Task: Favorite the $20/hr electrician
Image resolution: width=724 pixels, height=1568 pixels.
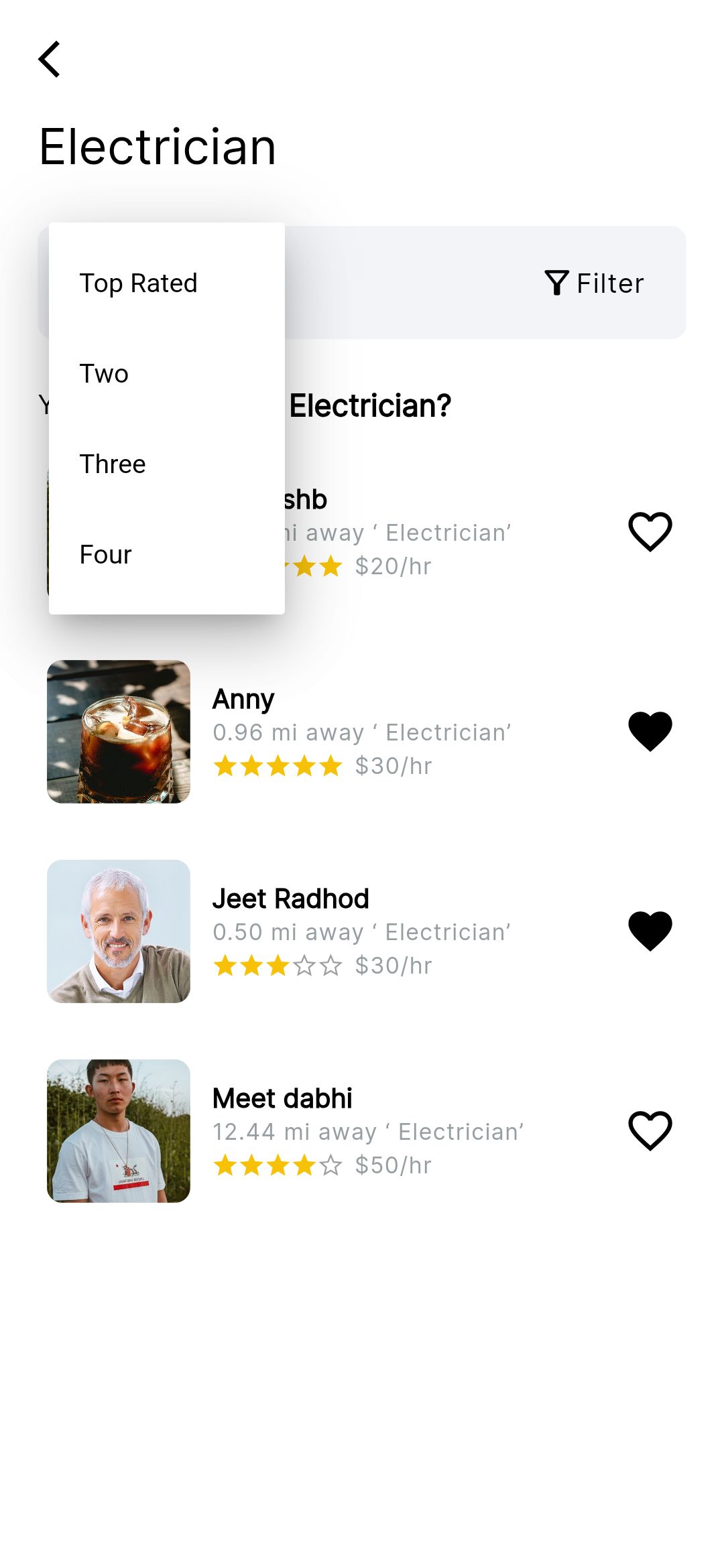Action: 650,531
